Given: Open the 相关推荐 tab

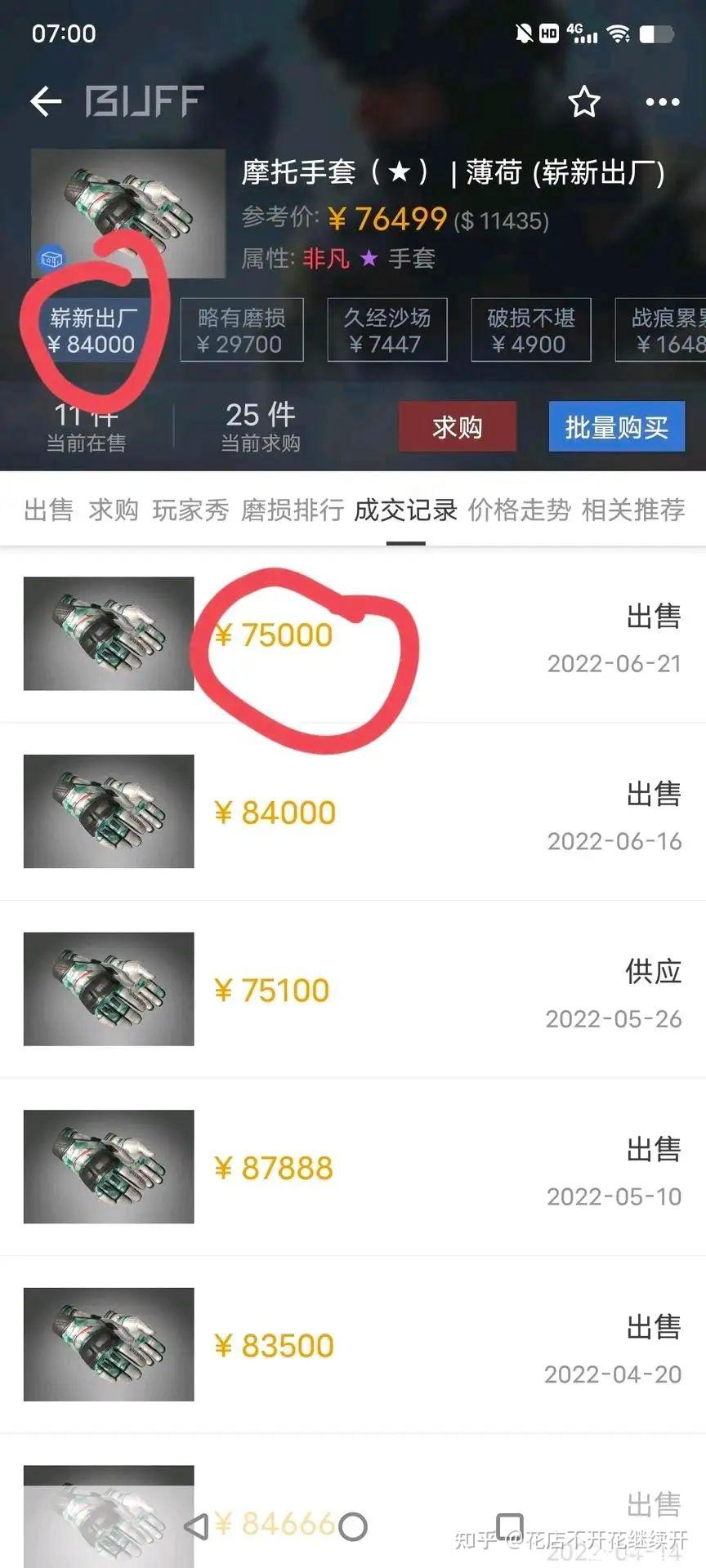Looking at the screenshot, I should point(633,510).
